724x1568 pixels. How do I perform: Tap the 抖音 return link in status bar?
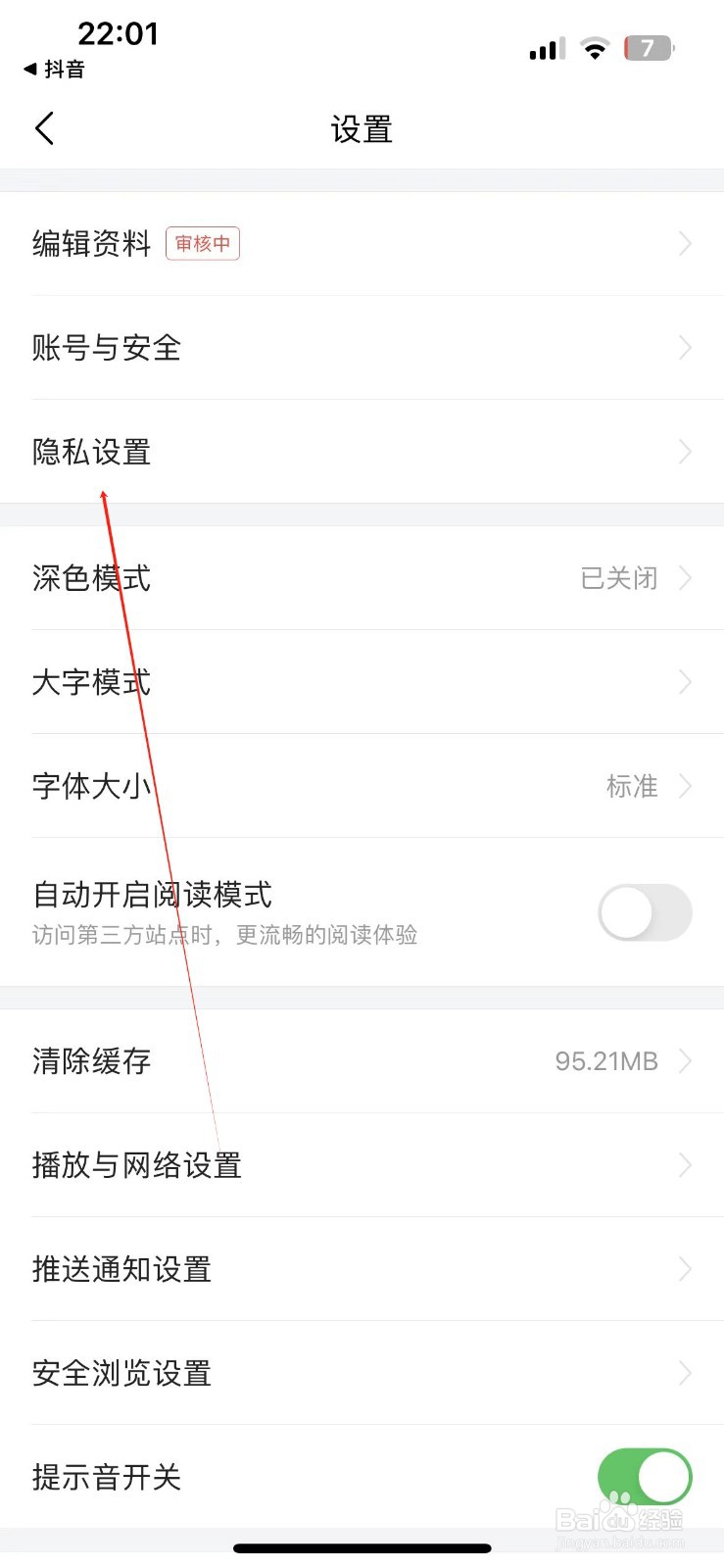tap(54, 70)
